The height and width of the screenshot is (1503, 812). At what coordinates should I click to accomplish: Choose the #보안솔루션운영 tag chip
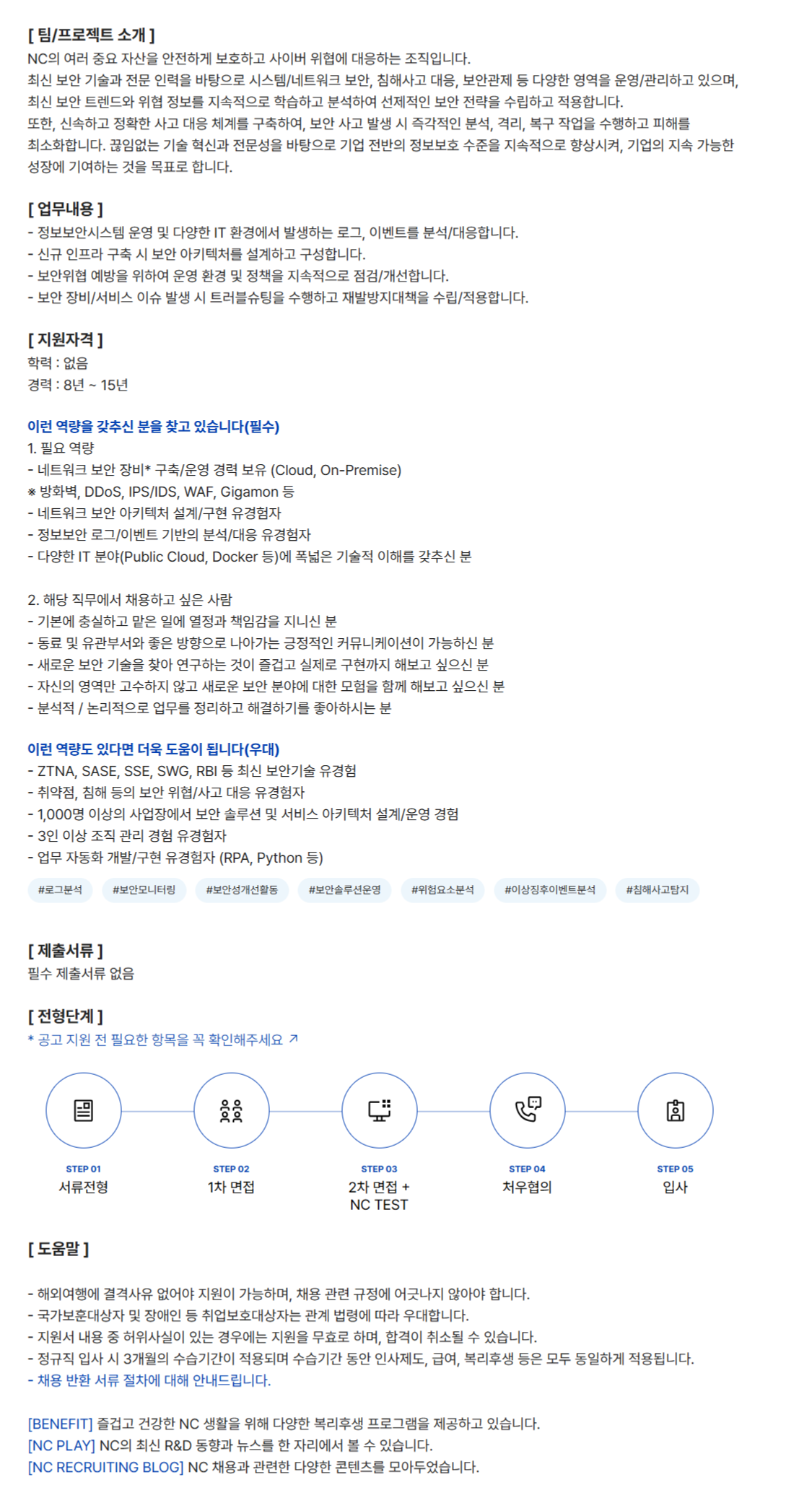[344, 890]
